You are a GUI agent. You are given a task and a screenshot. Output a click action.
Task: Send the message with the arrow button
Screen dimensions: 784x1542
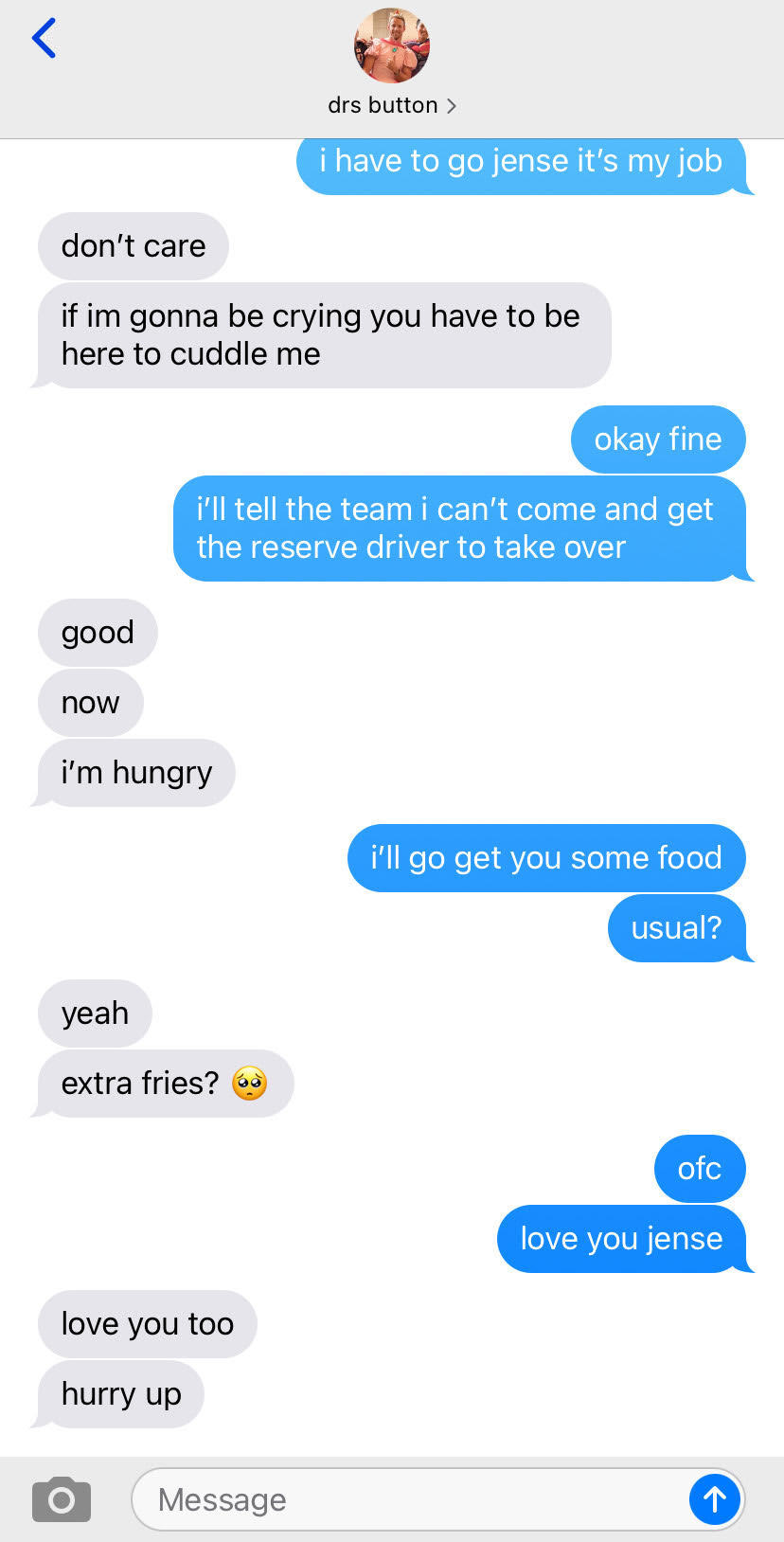click(714, 1499)
